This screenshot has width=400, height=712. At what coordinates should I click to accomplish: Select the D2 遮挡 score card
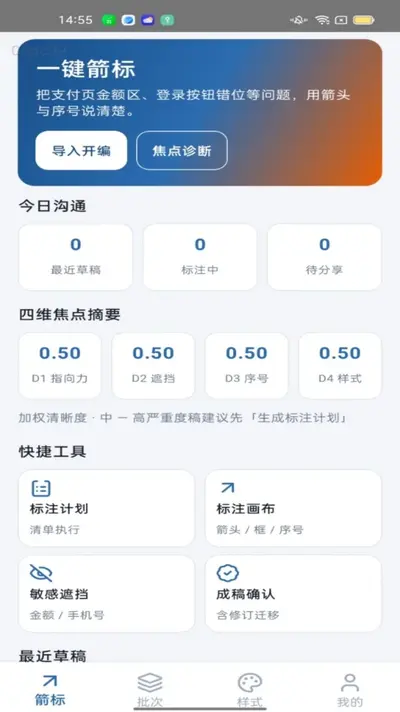click(153, 366)
